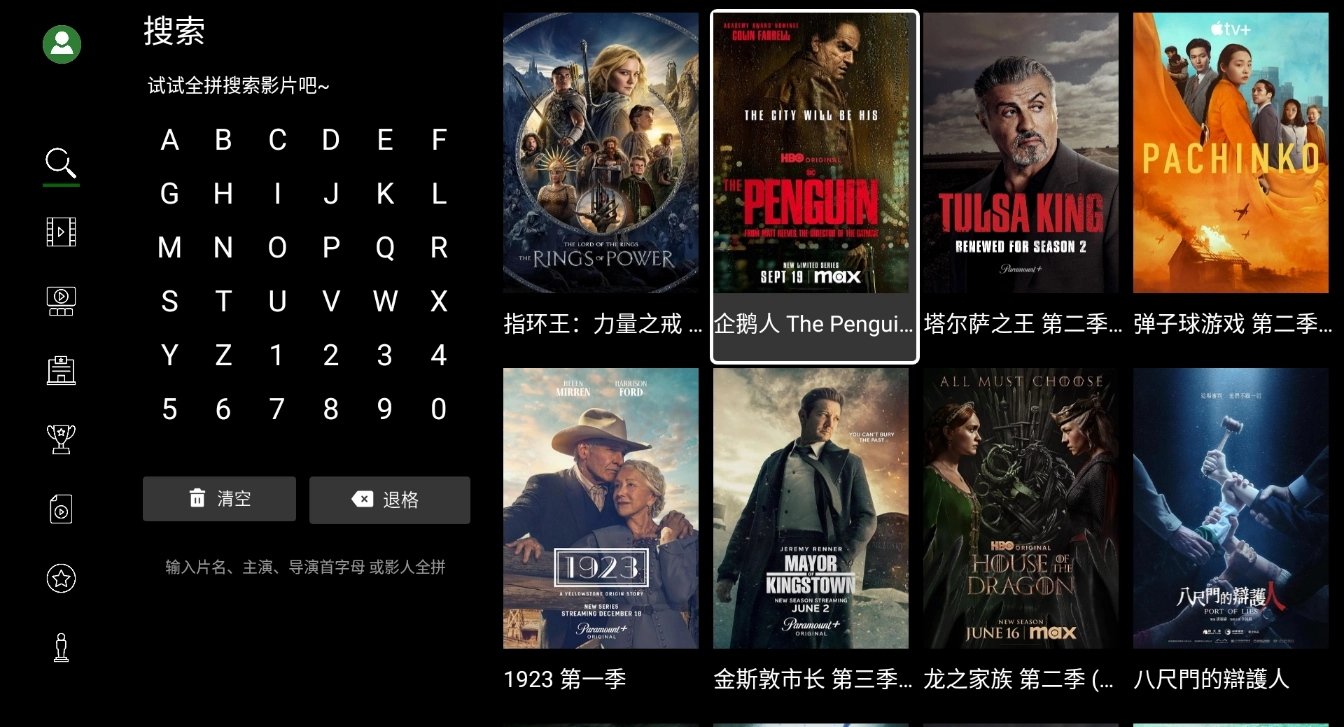Open 弹子球游戏 第二季 poster
This screenshot has width=1344, height=727.
pyautogui.click(x=1231, y=153)
